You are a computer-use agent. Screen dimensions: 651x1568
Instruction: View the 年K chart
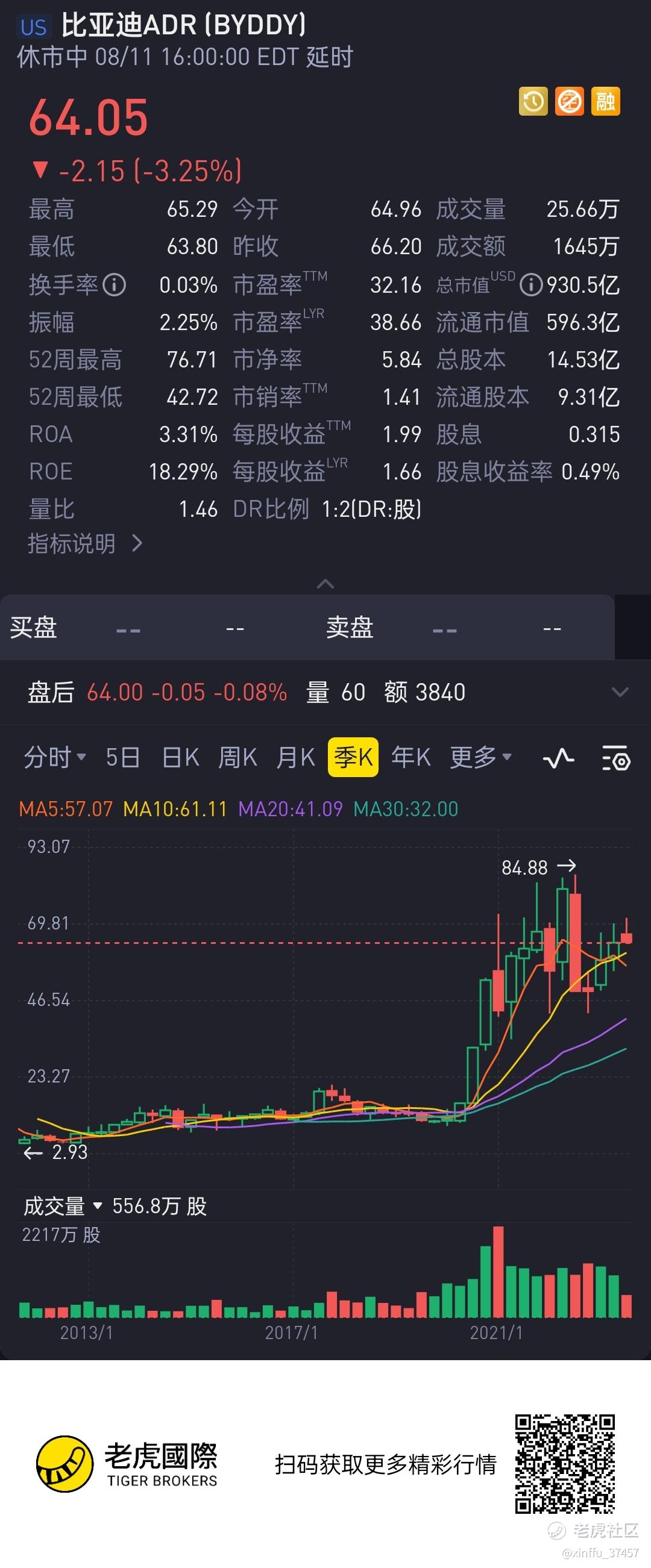point(411,758)
